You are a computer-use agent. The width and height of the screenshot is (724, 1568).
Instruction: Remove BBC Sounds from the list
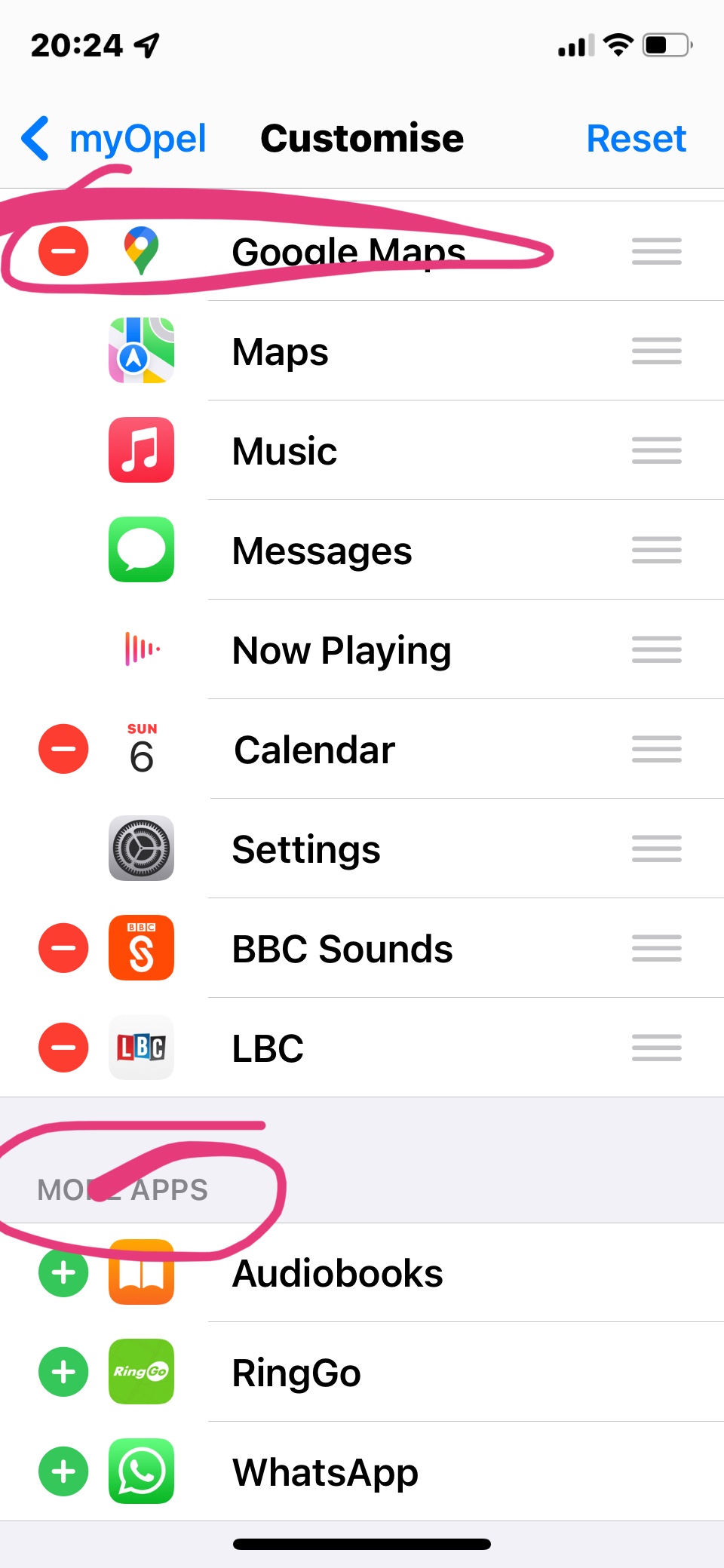63,948
